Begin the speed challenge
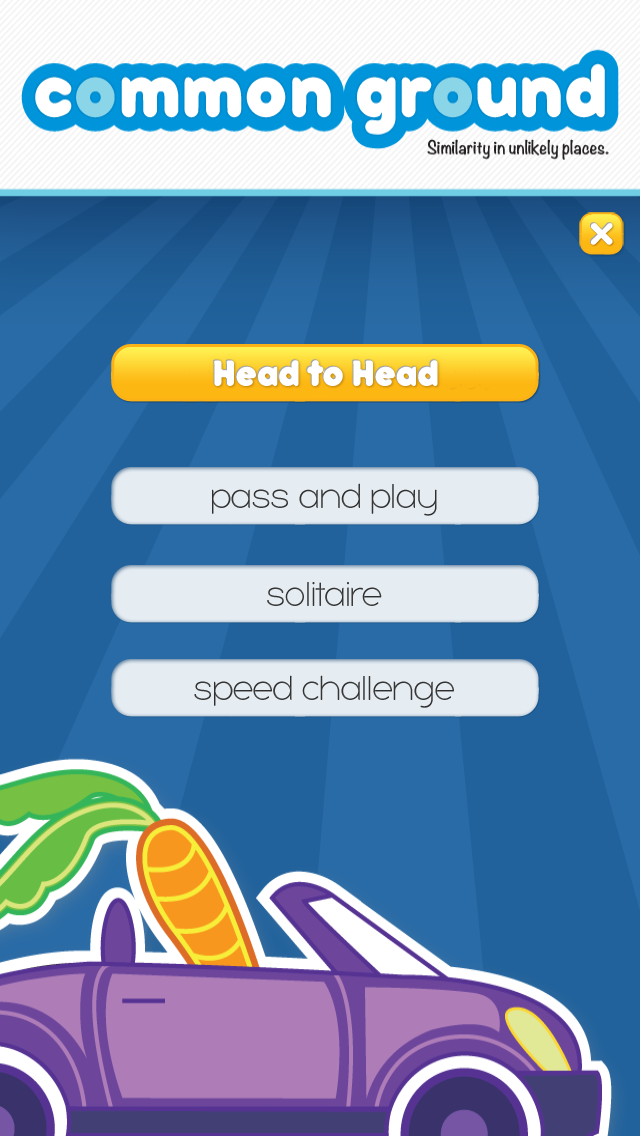This screenshot has height=1136, width=640. coord(325,688)
